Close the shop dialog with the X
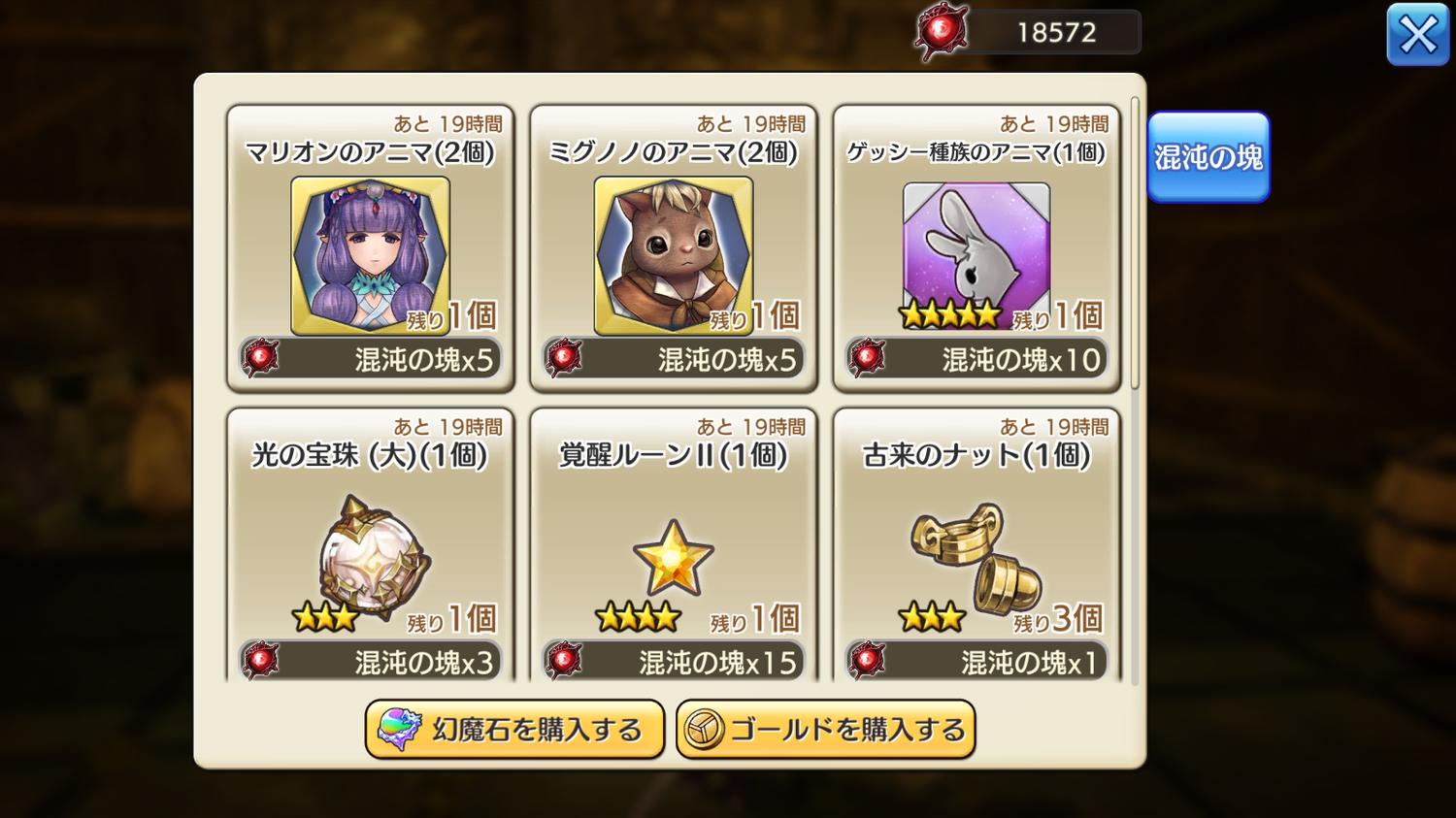 [x=1417, y=35]
